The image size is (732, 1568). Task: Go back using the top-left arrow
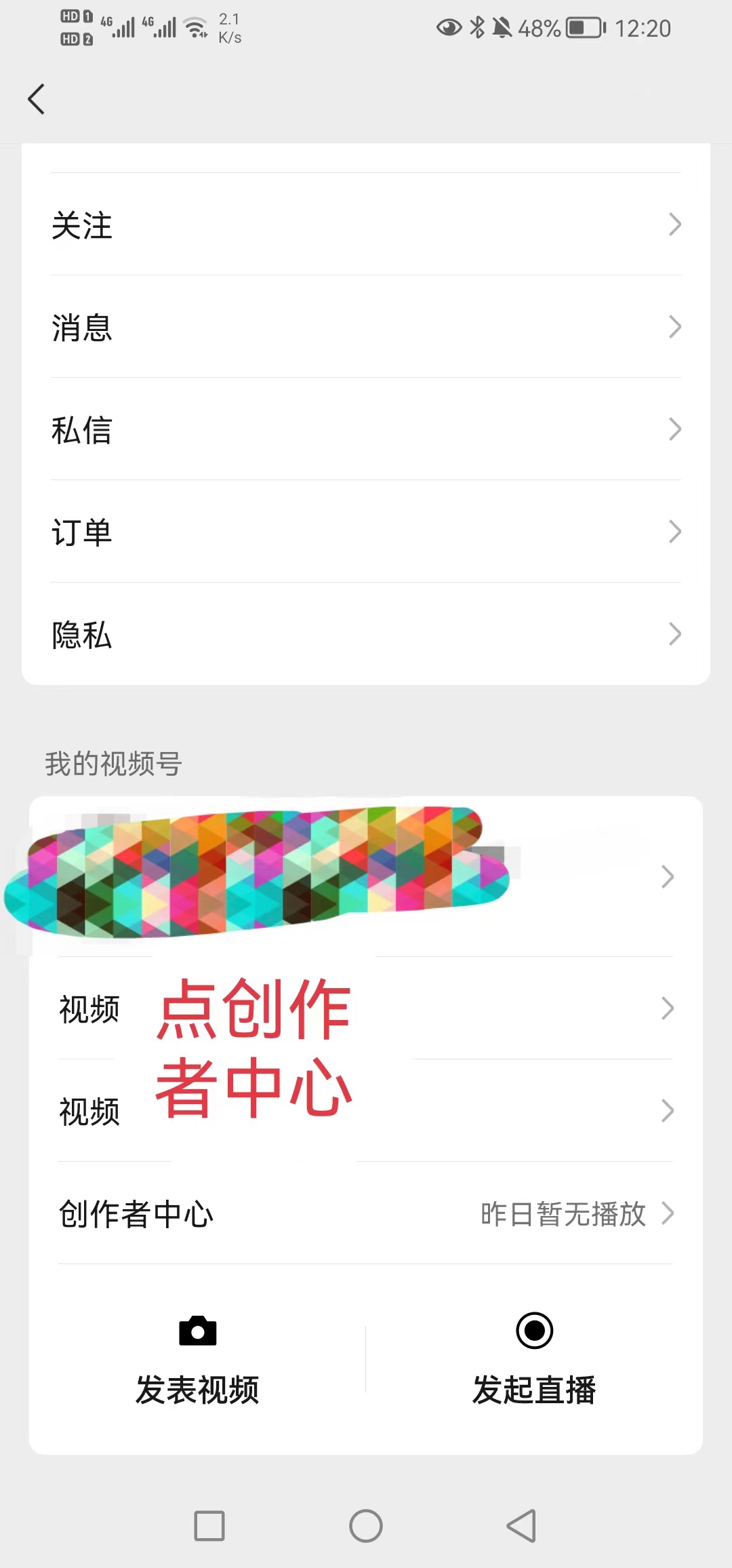tap(37, 99)
